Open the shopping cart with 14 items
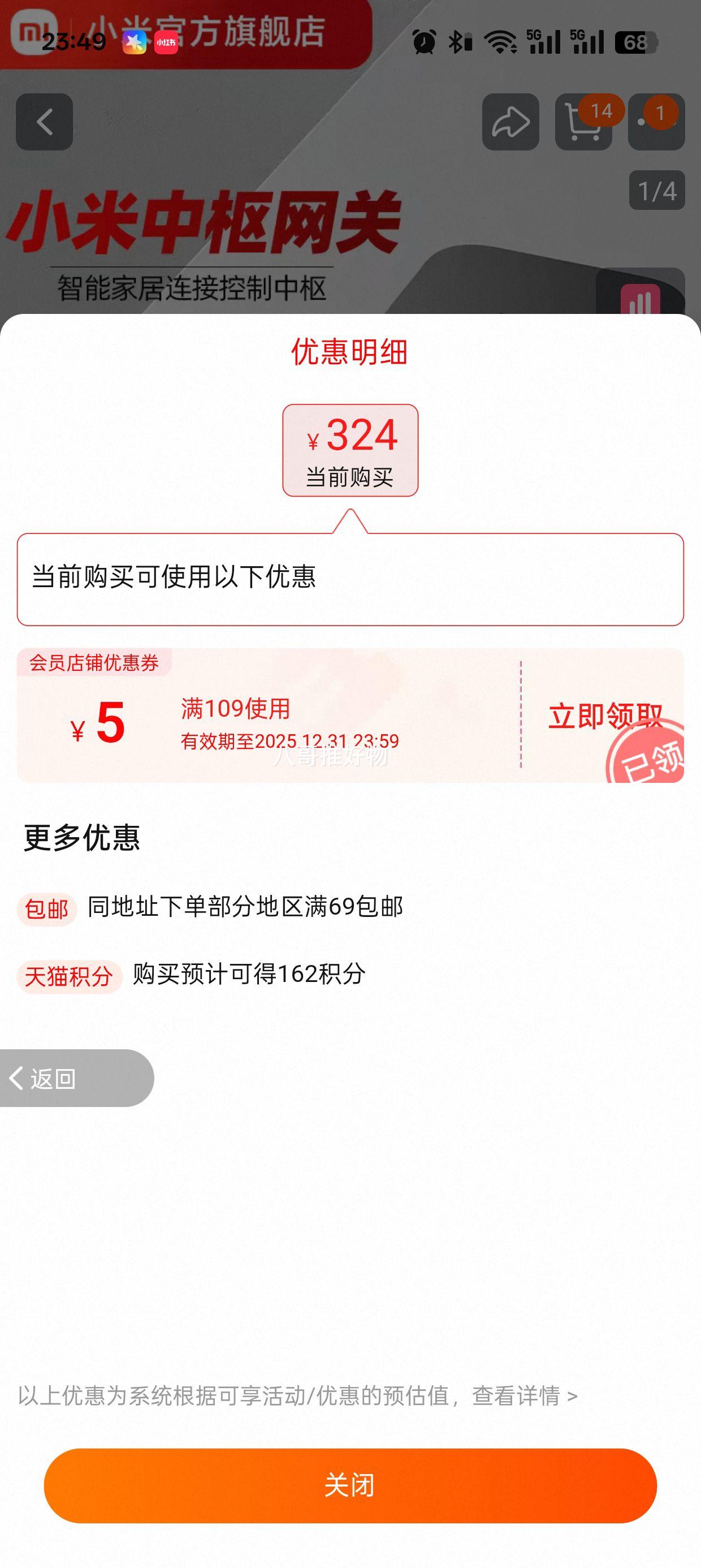 point(585,122)
